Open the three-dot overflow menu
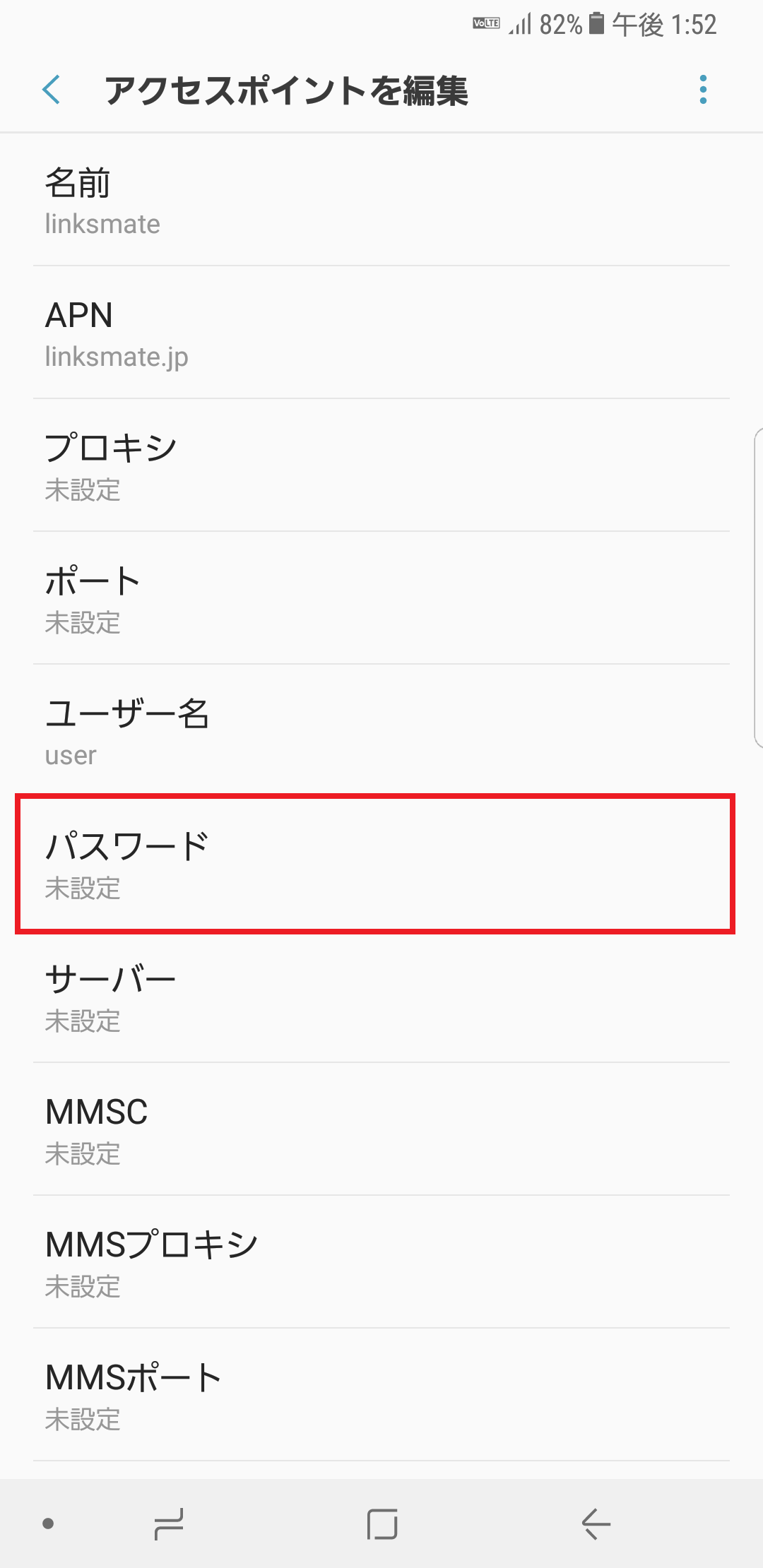Image resolution: width=763 pixels, height=1568 pixels. click(702, 90)
